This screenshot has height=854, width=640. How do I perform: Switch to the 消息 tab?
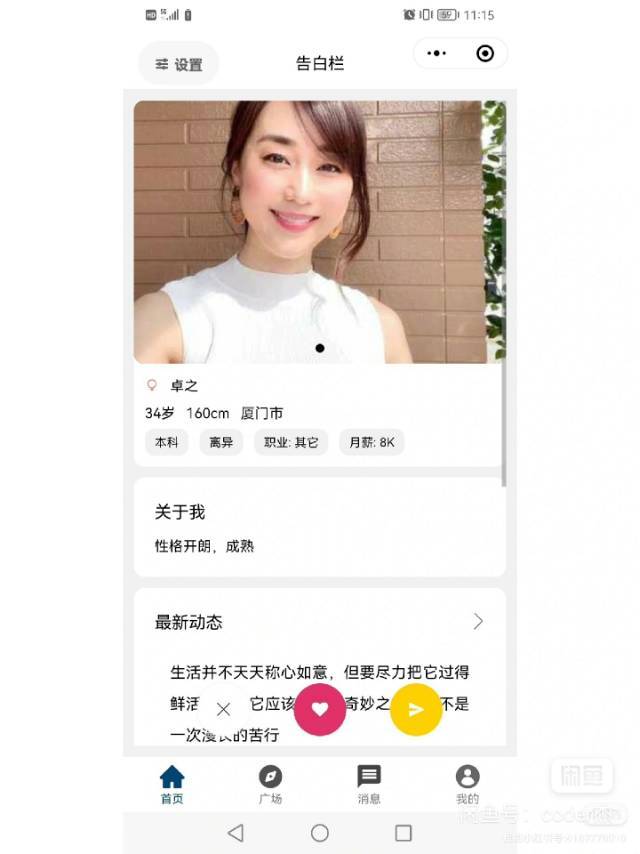(x=369, y=785)
